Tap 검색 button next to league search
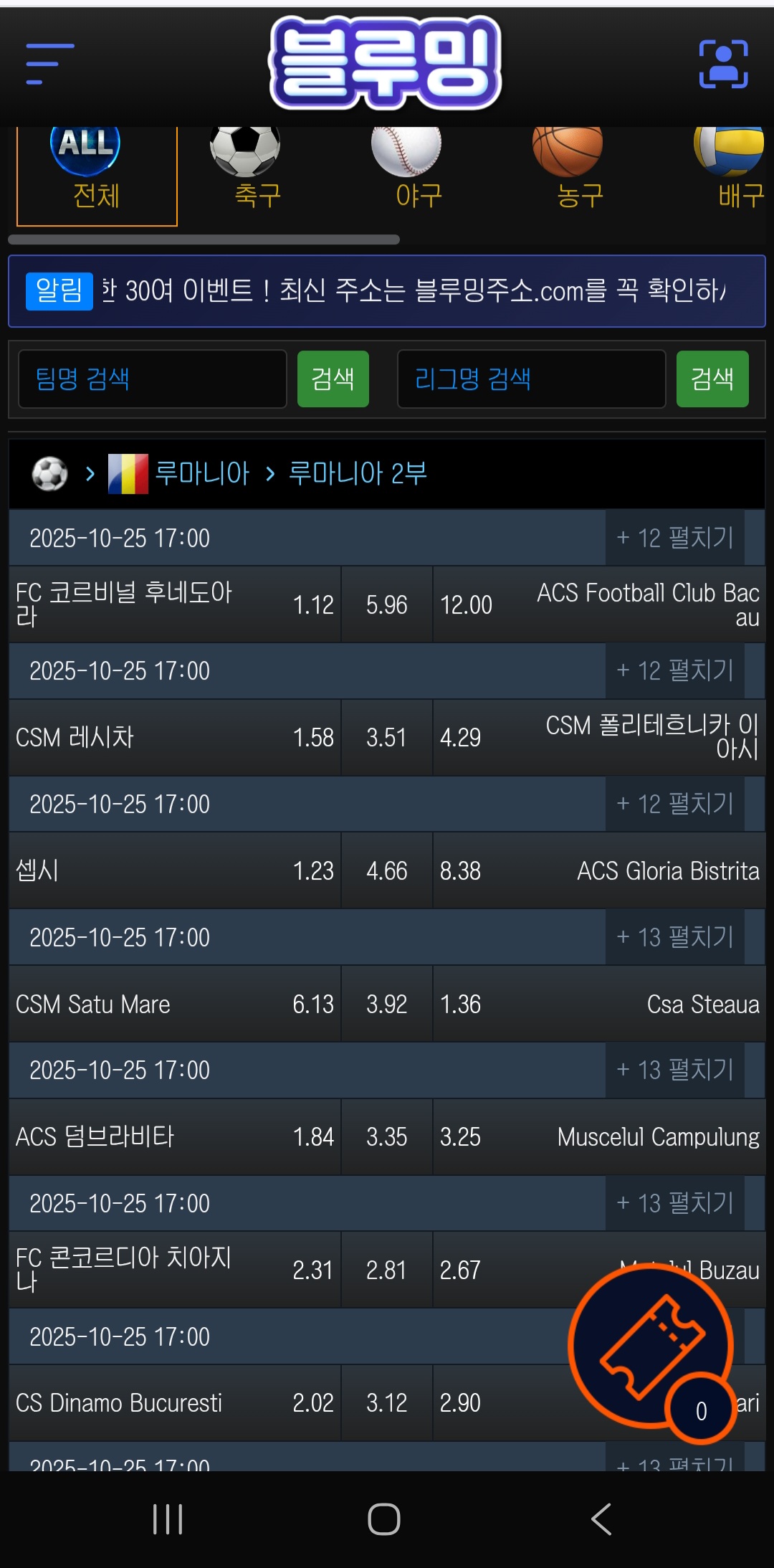Viewport: 774px width, 1568px height. [x=712, y=379]
